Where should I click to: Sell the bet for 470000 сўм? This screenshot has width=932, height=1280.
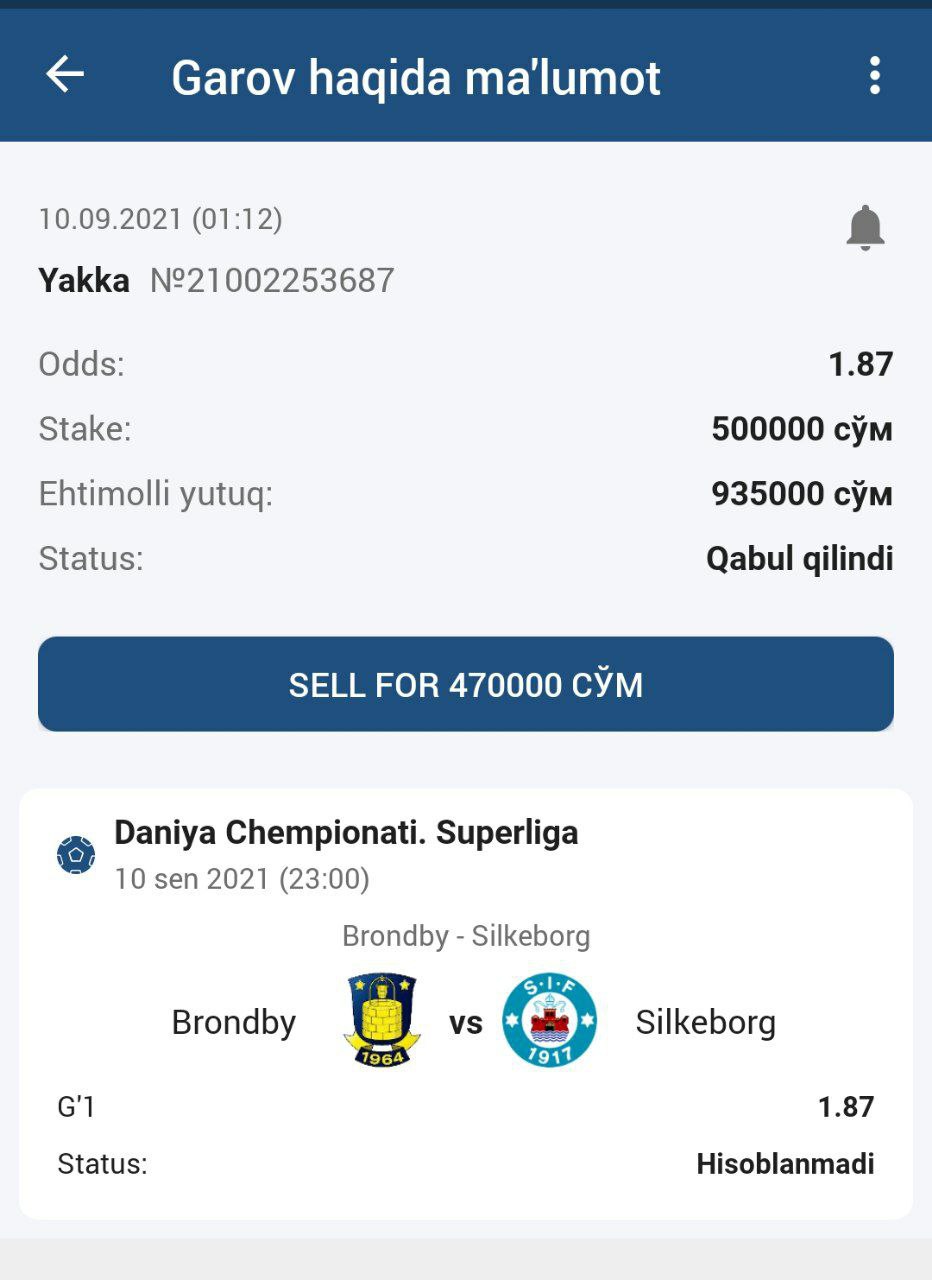click(x=466, y=685)
